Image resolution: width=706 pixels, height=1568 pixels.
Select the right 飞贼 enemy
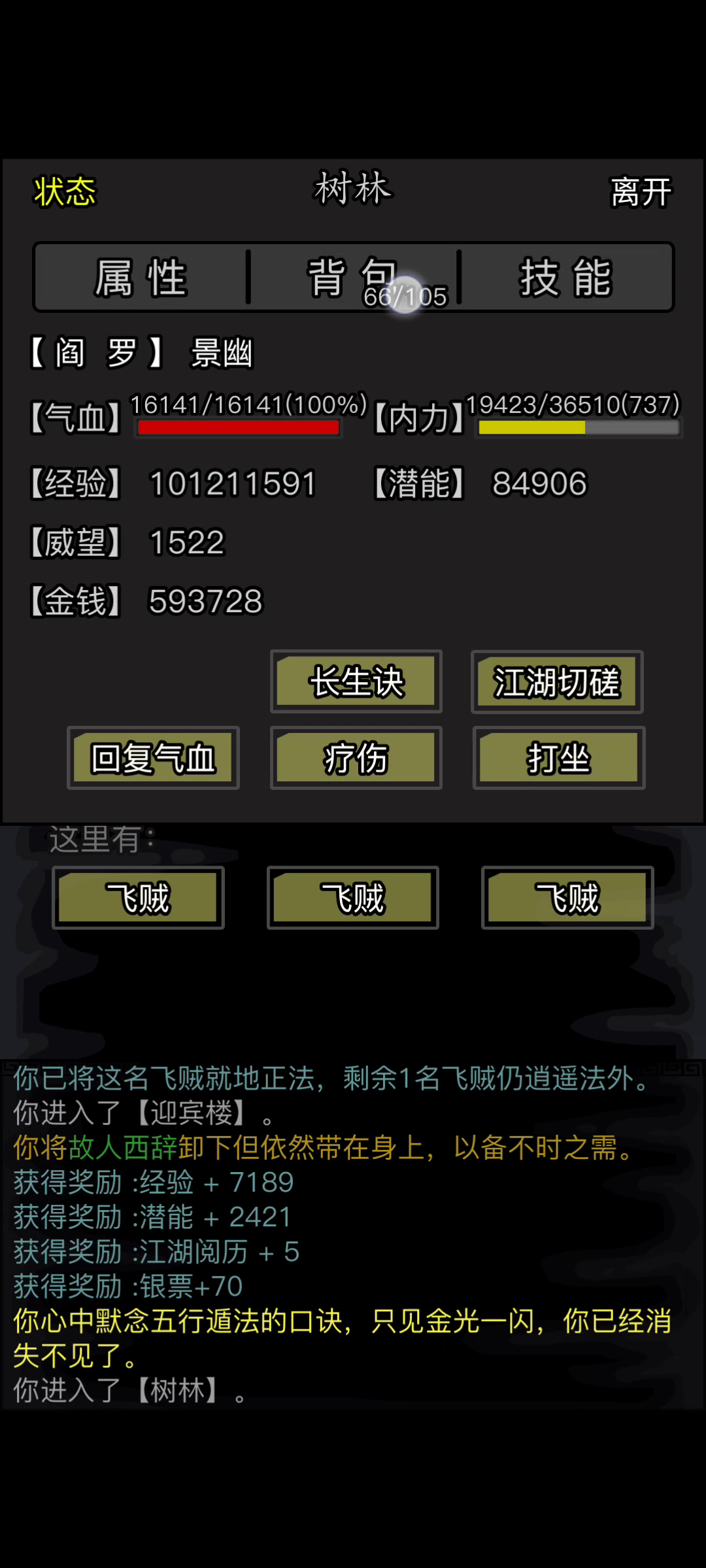pos(567,898)
